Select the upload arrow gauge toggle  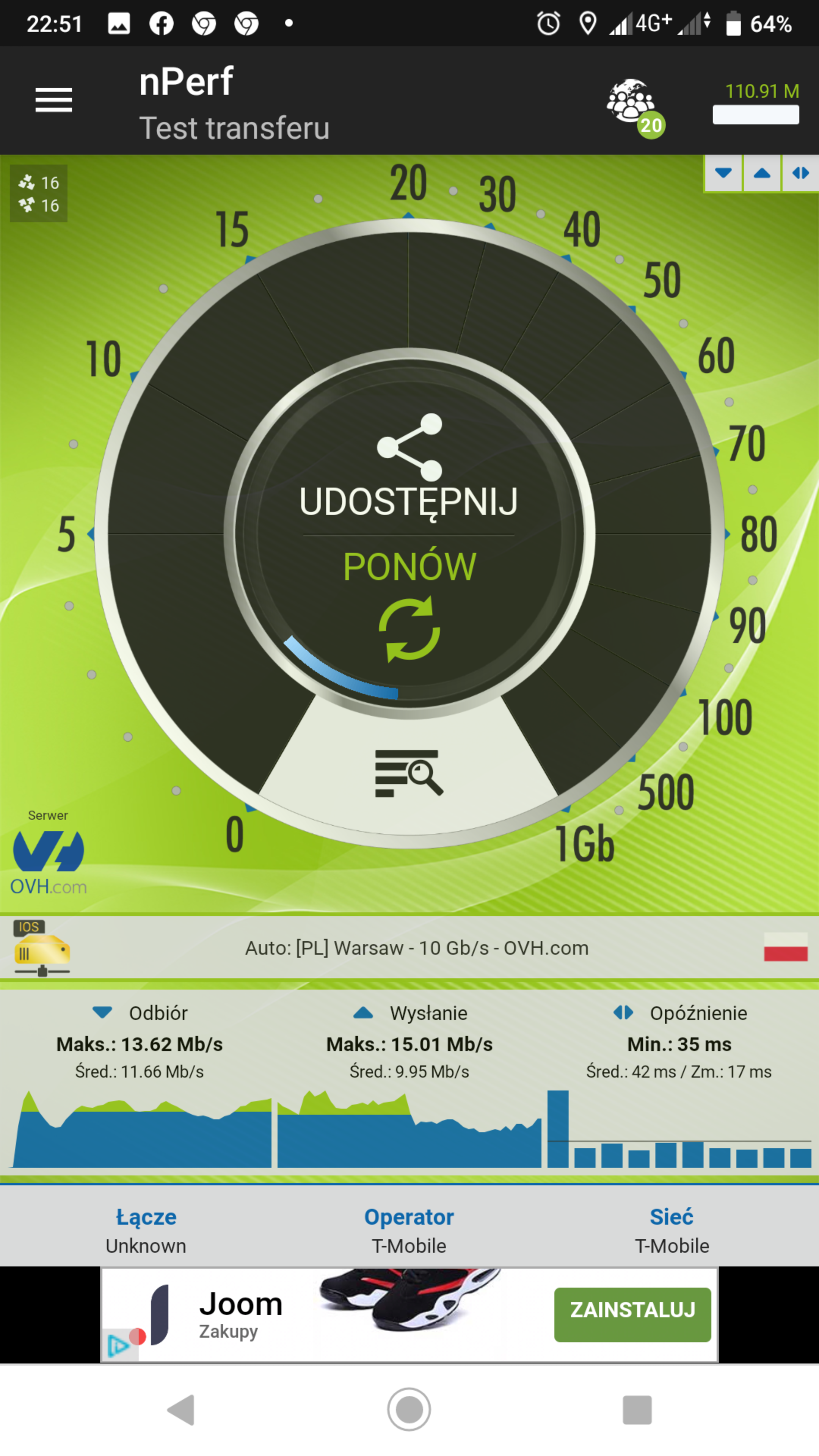point(762,173)
